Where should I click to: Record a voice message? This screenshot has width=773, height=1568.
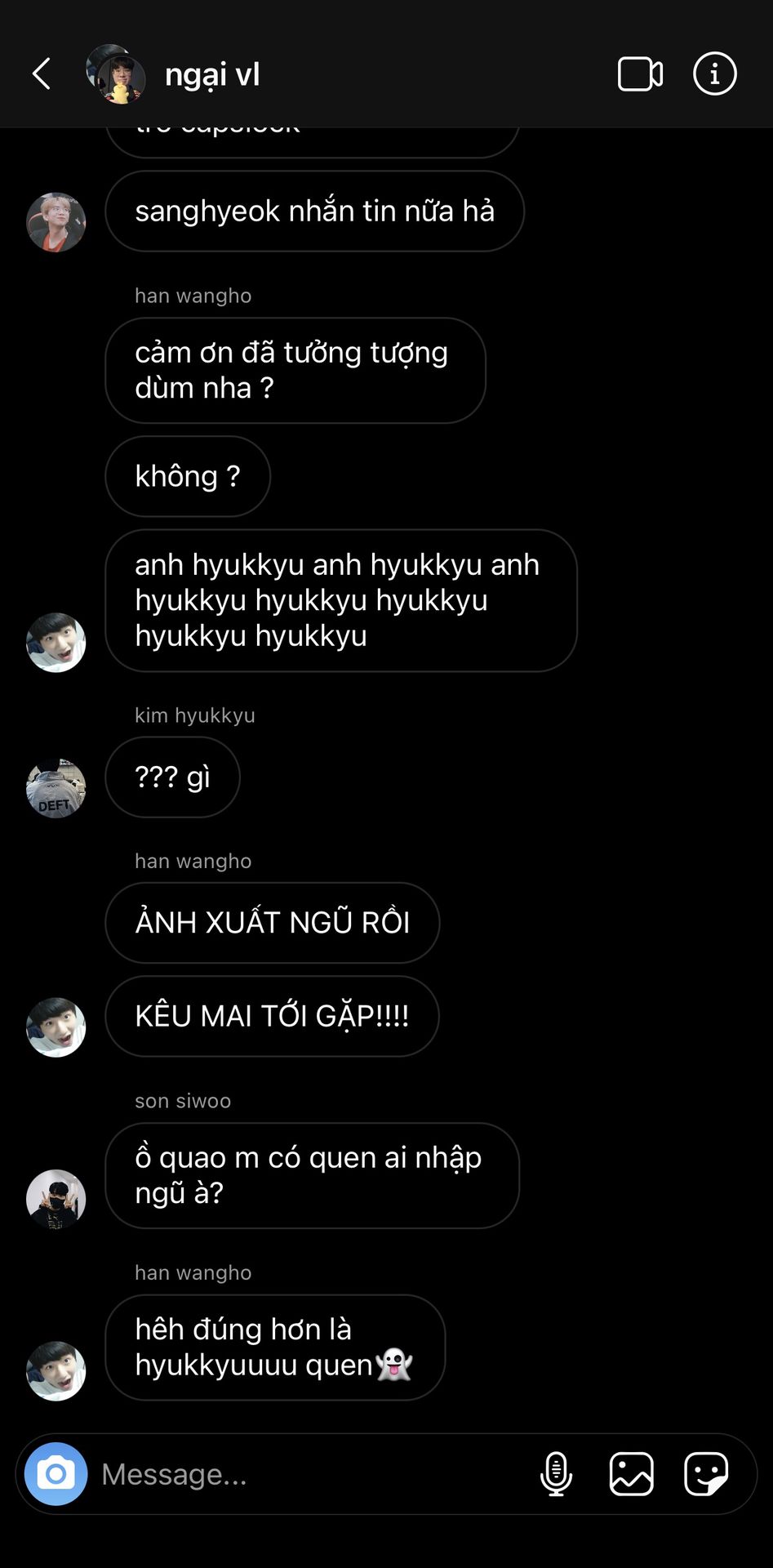pyautogui.click(x=556, y=1474)
